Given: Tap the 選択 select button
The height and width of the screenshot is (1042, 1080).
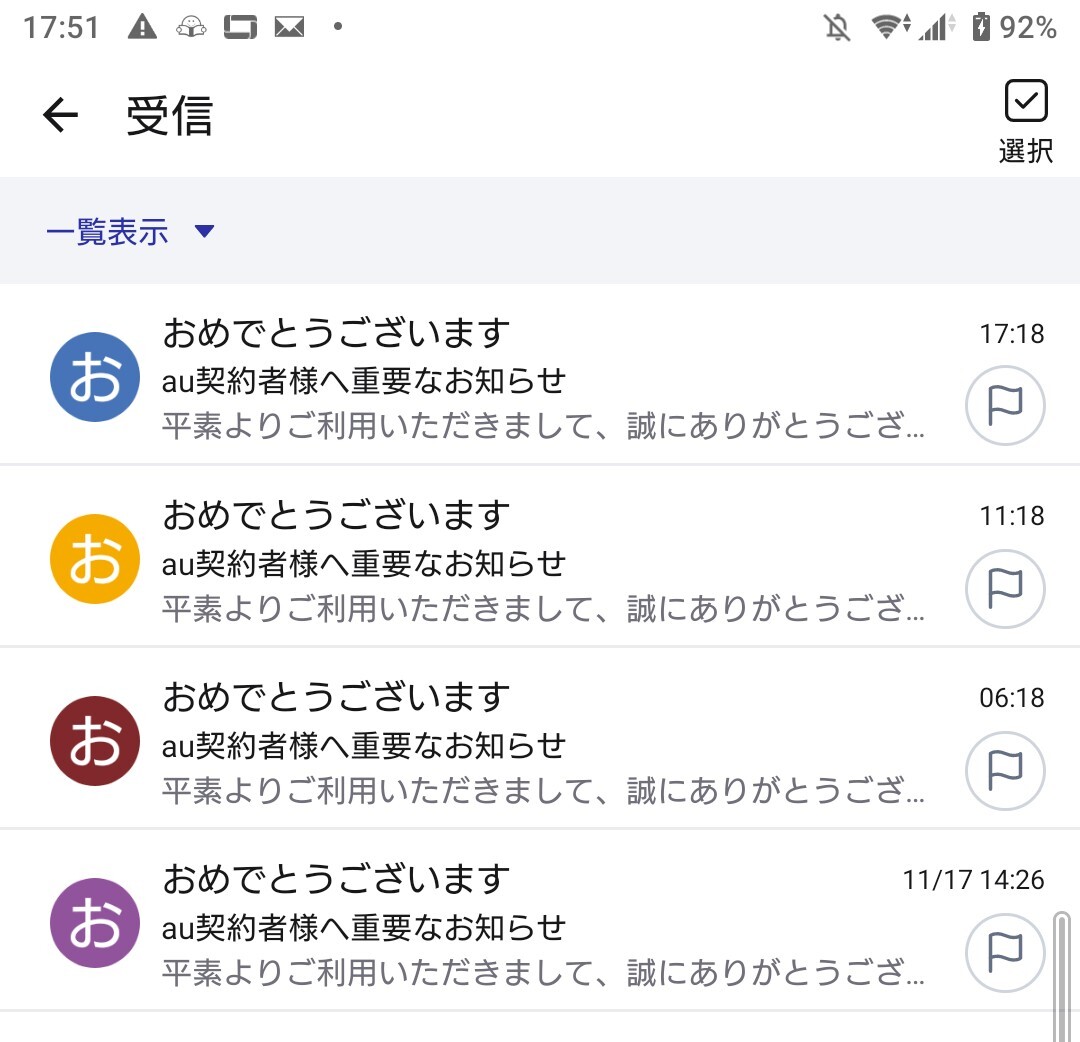Looking at the screenshot, I should click(x=1025, y=121).
